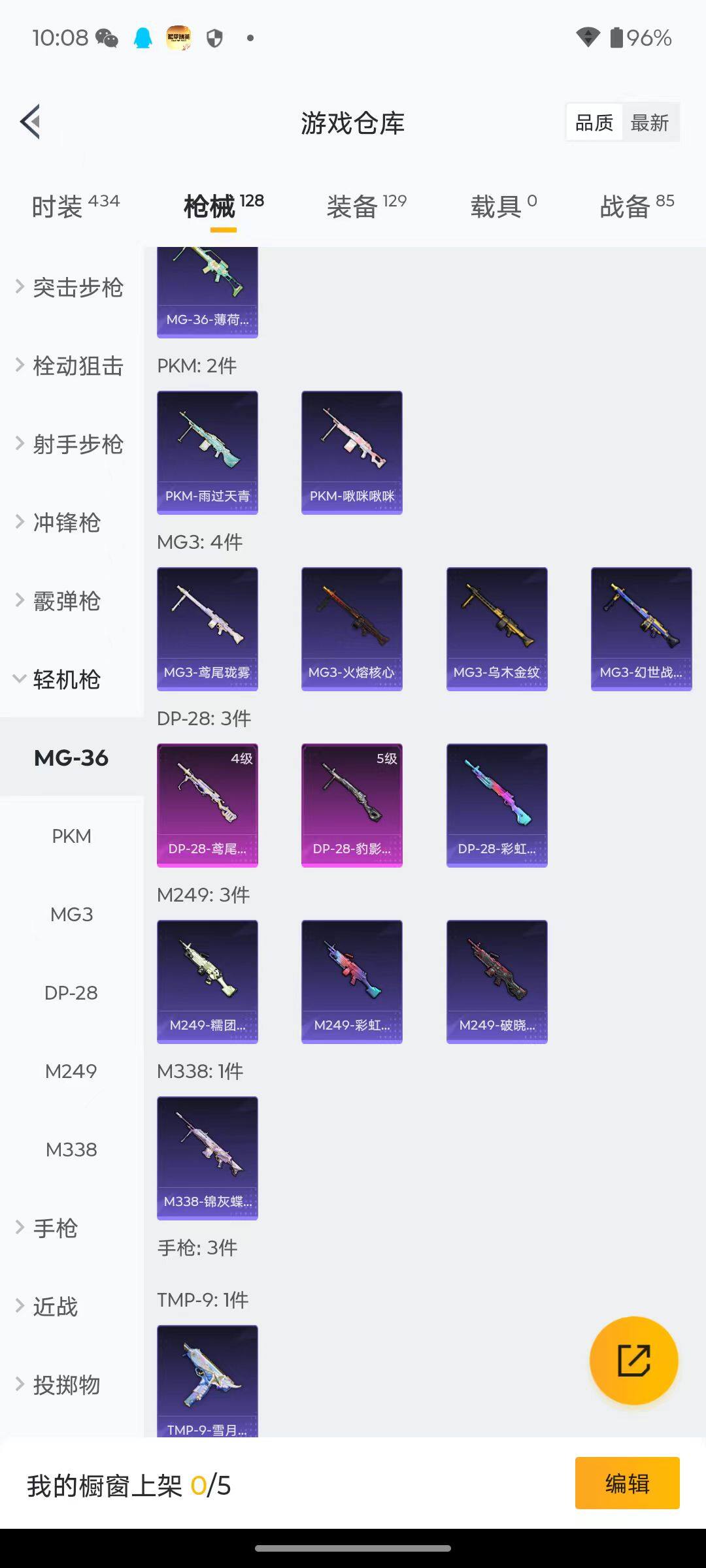Tap the 编辑 button

627,1483
